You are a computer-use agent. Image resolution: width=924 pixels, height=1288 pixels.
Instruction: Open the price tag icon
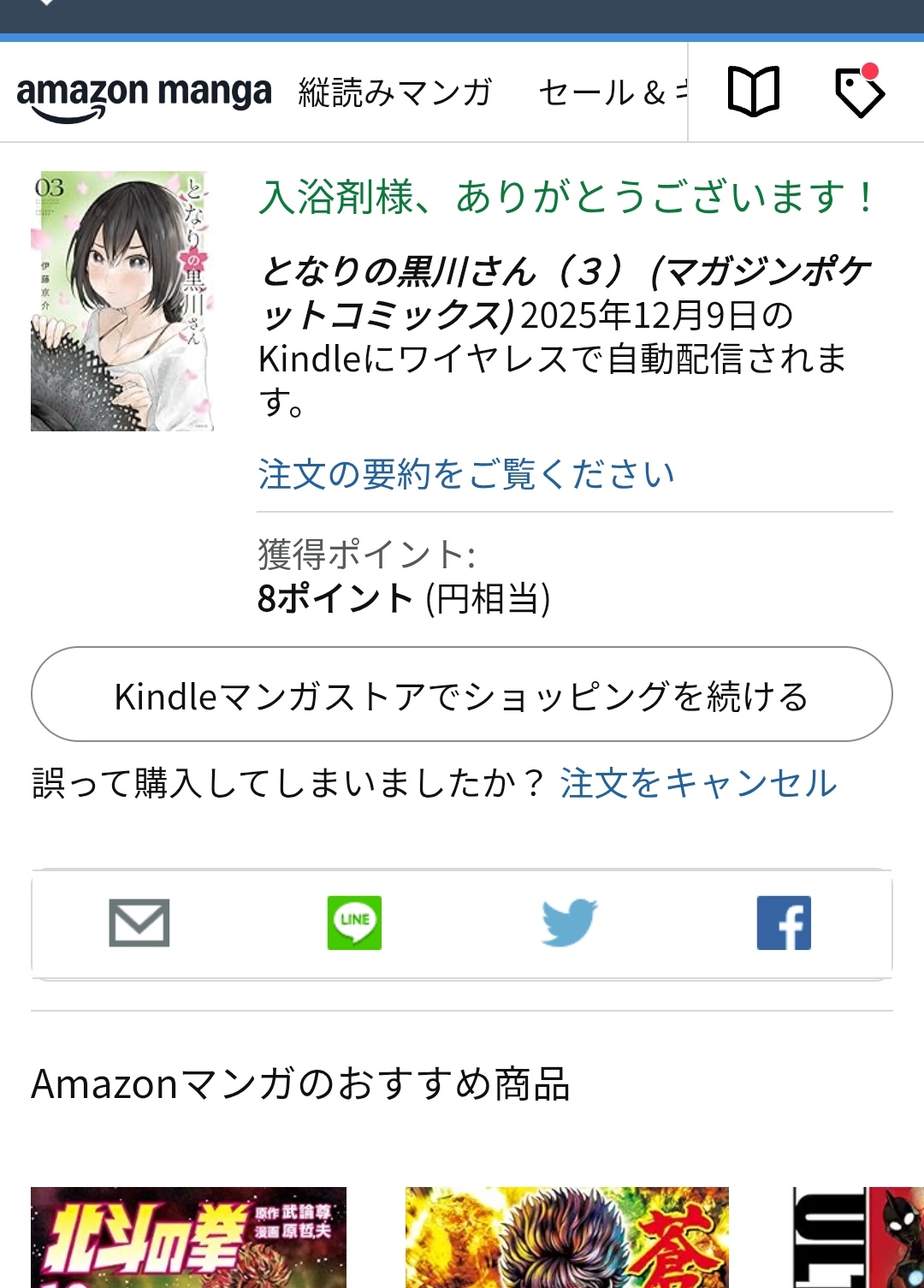859,92
